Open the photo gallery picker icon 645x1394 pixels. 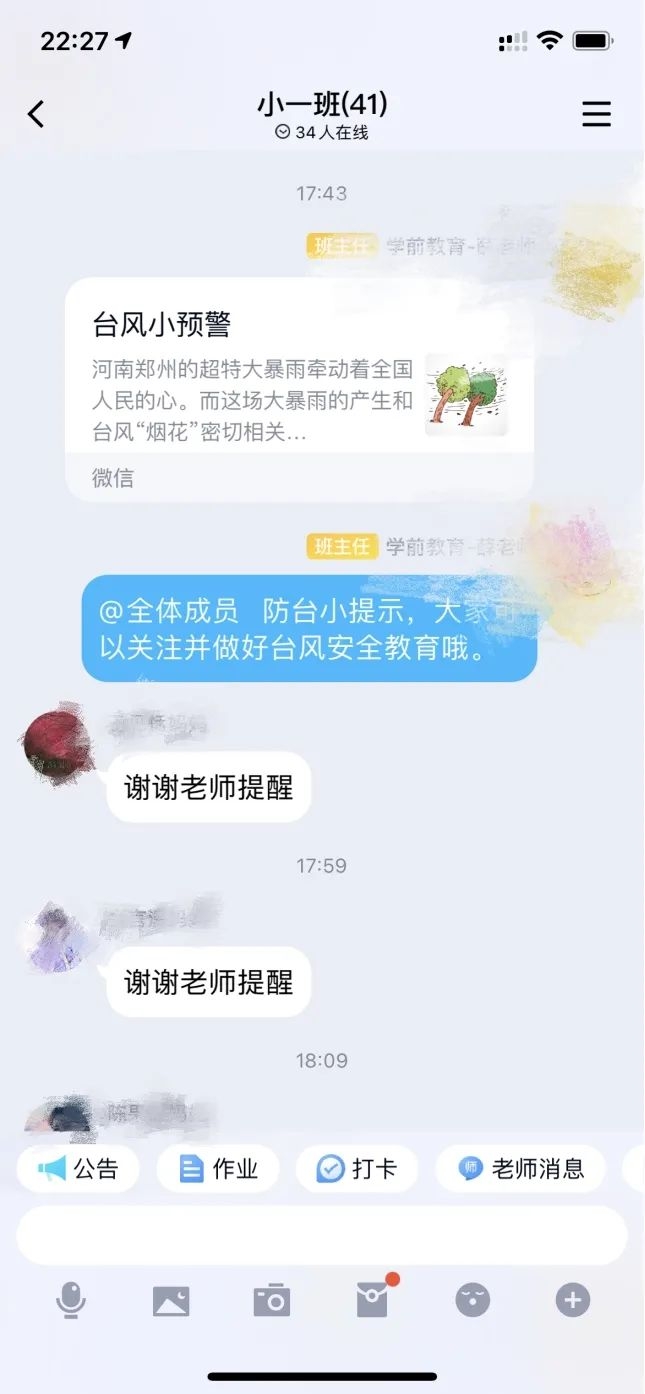click(x=171, y=1301)
